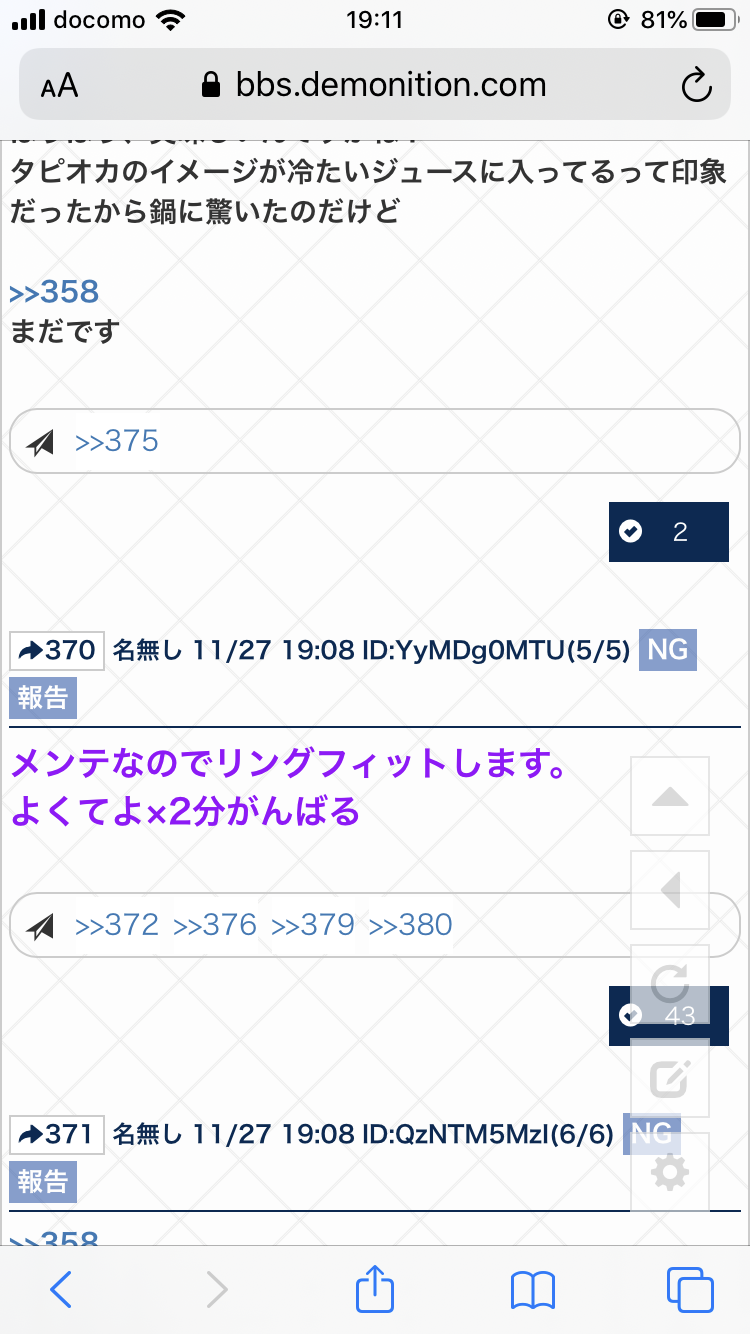Reload the page from the address bar
The height and width of the screenshot is (1334, 750).
(x=696, y=85)
